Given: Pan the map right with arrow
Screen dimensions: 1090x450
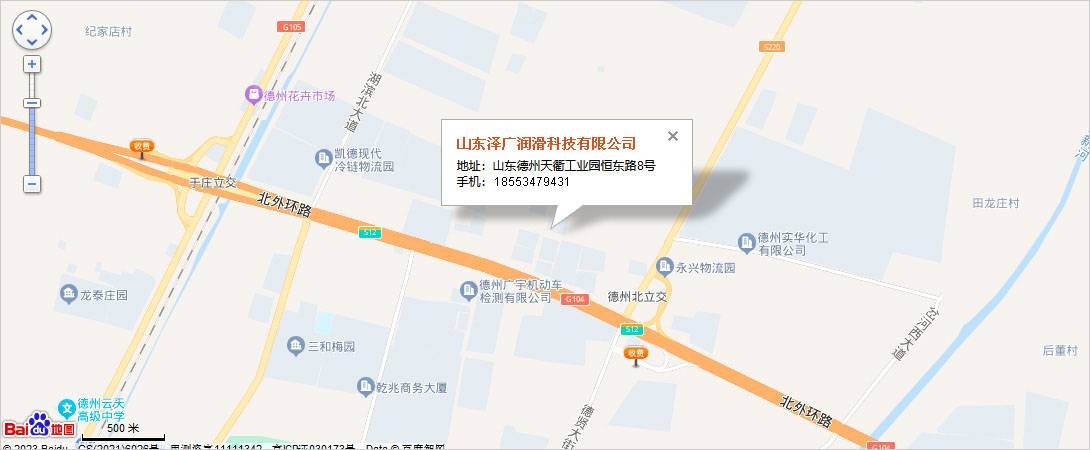Looking at the screenshot, I should 45,31.
